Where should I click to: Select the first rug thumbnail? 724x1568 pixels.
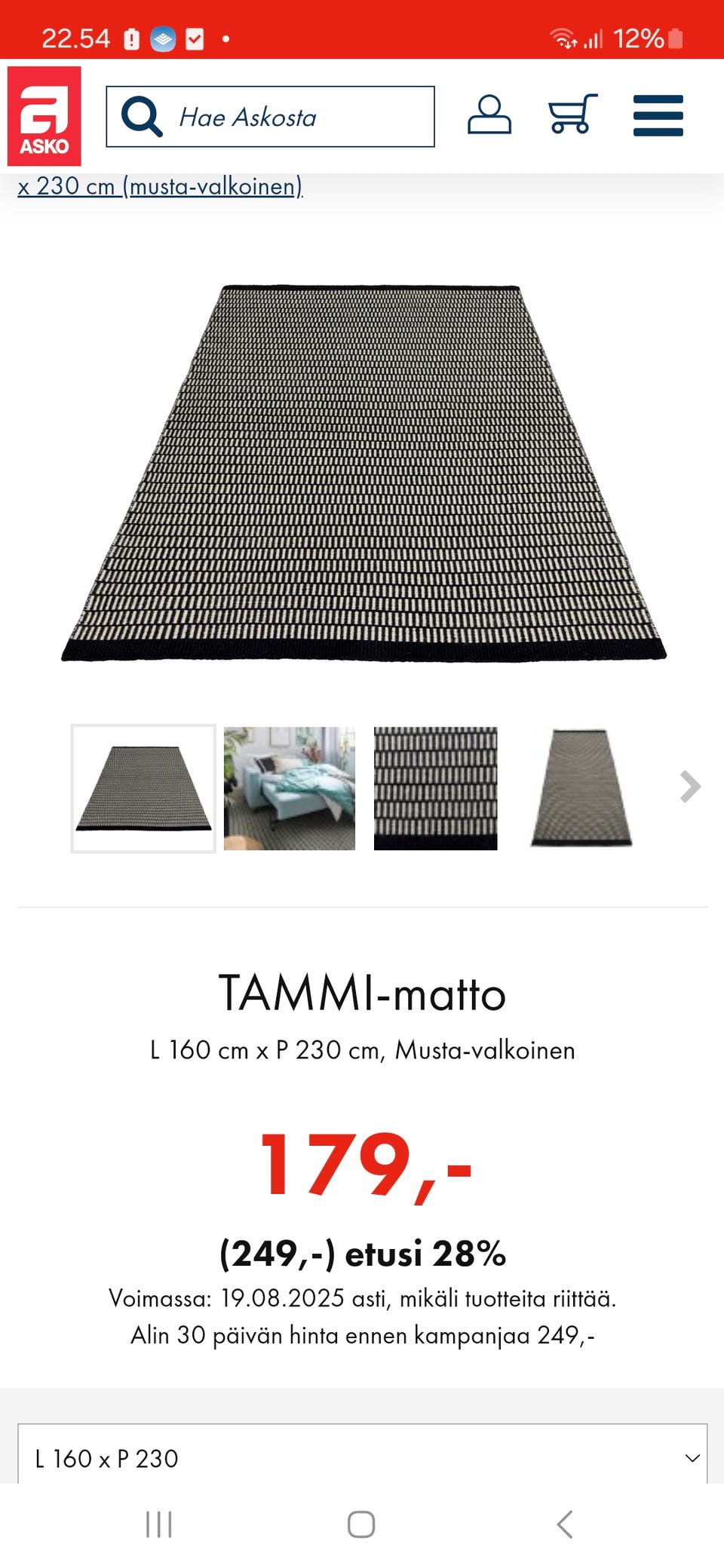[143, 789]
